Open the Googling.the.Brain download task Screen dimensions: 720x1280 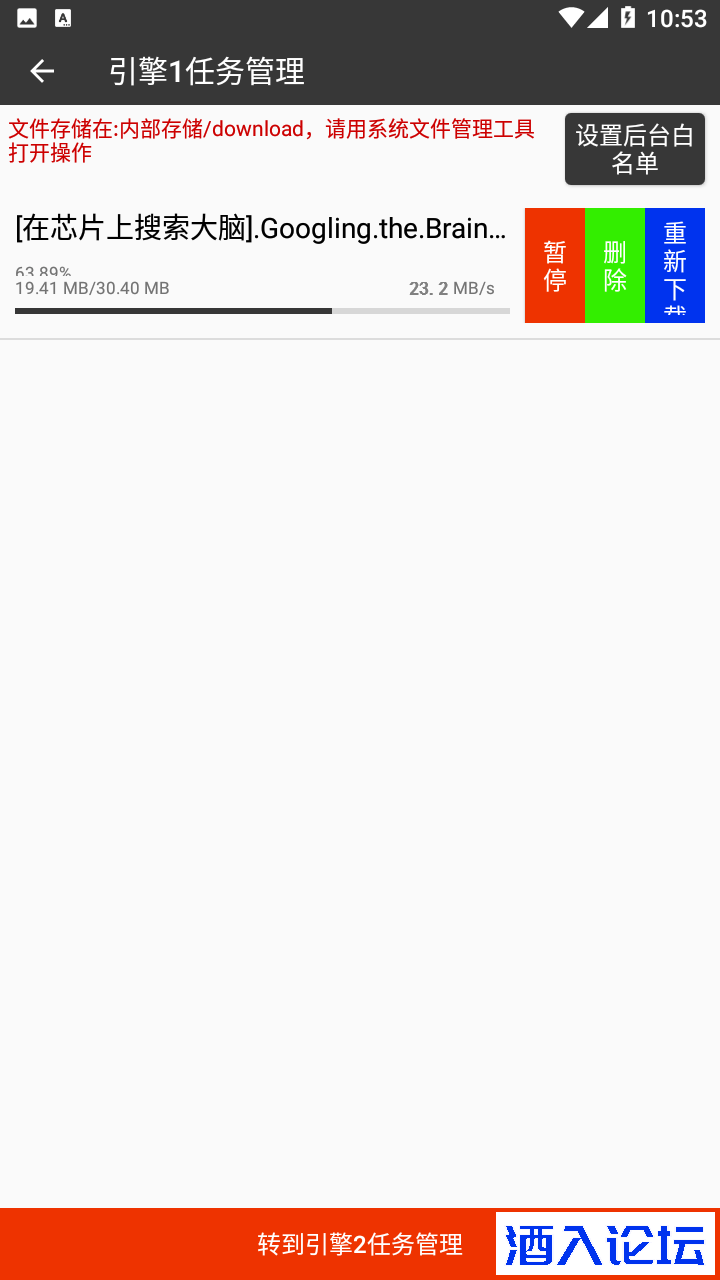click(262, 230)
